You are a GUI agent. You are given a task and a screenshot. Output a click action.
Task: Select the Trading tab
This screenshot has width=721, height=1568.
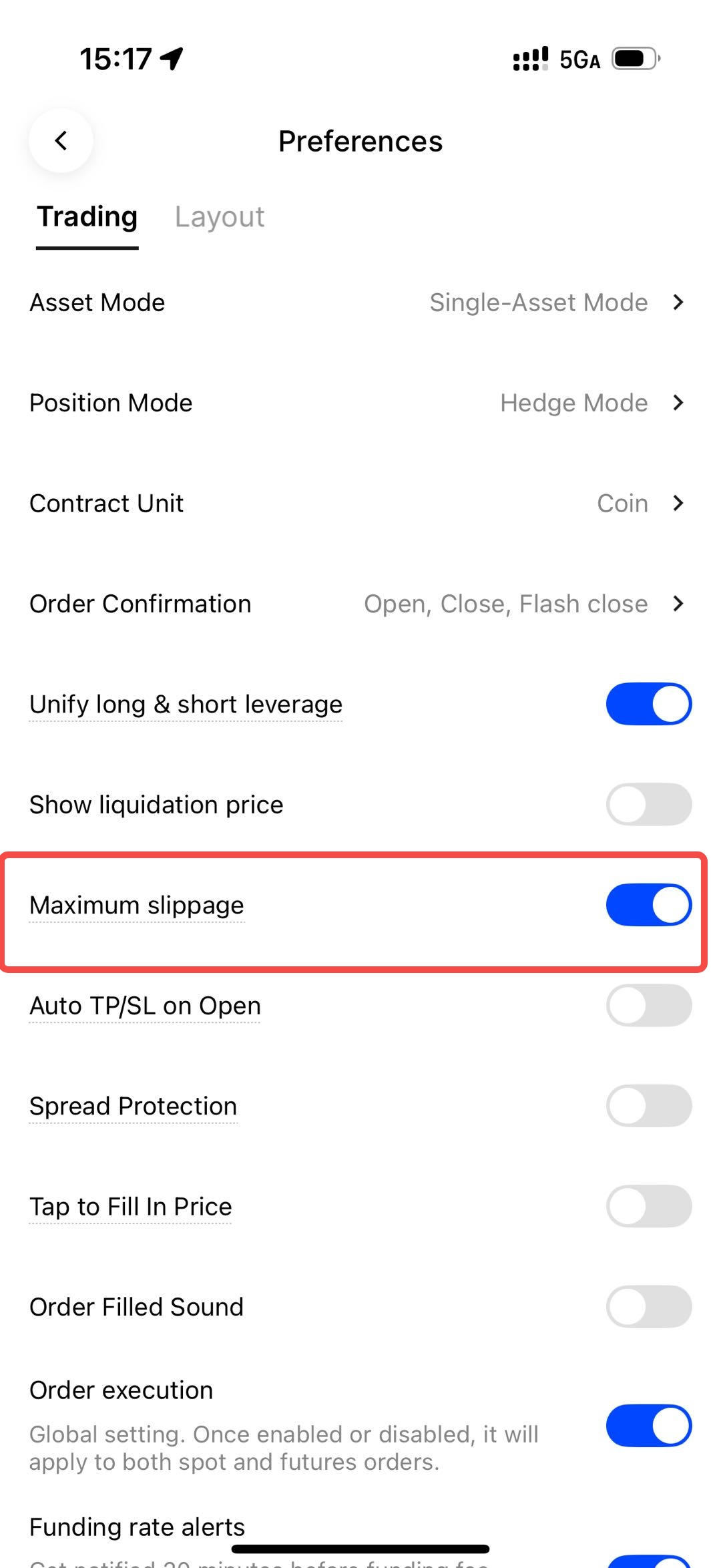(x=87, y=217)
